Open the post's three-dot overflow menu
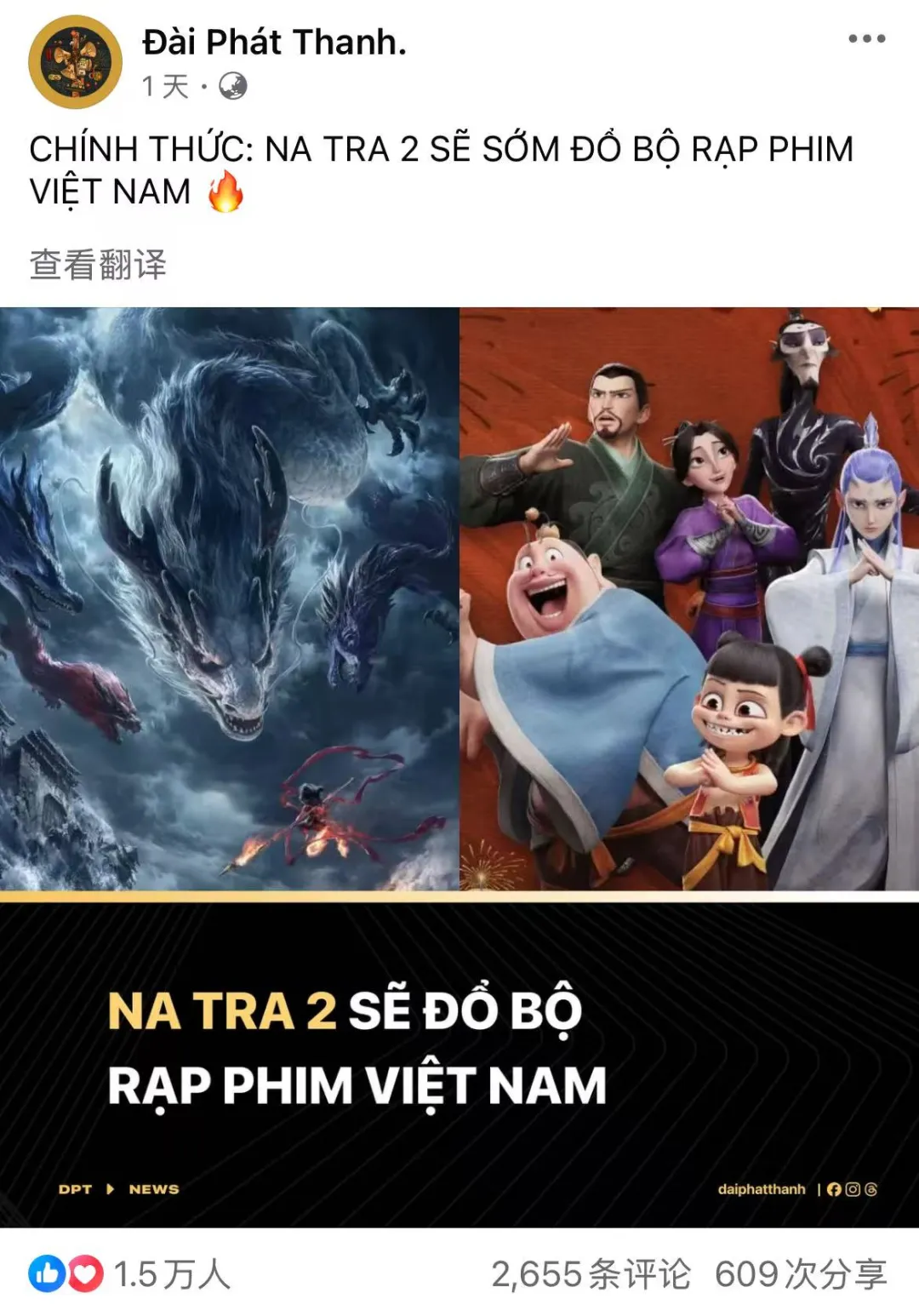This screenshot has height=1316, width=919. click(866, 39)
